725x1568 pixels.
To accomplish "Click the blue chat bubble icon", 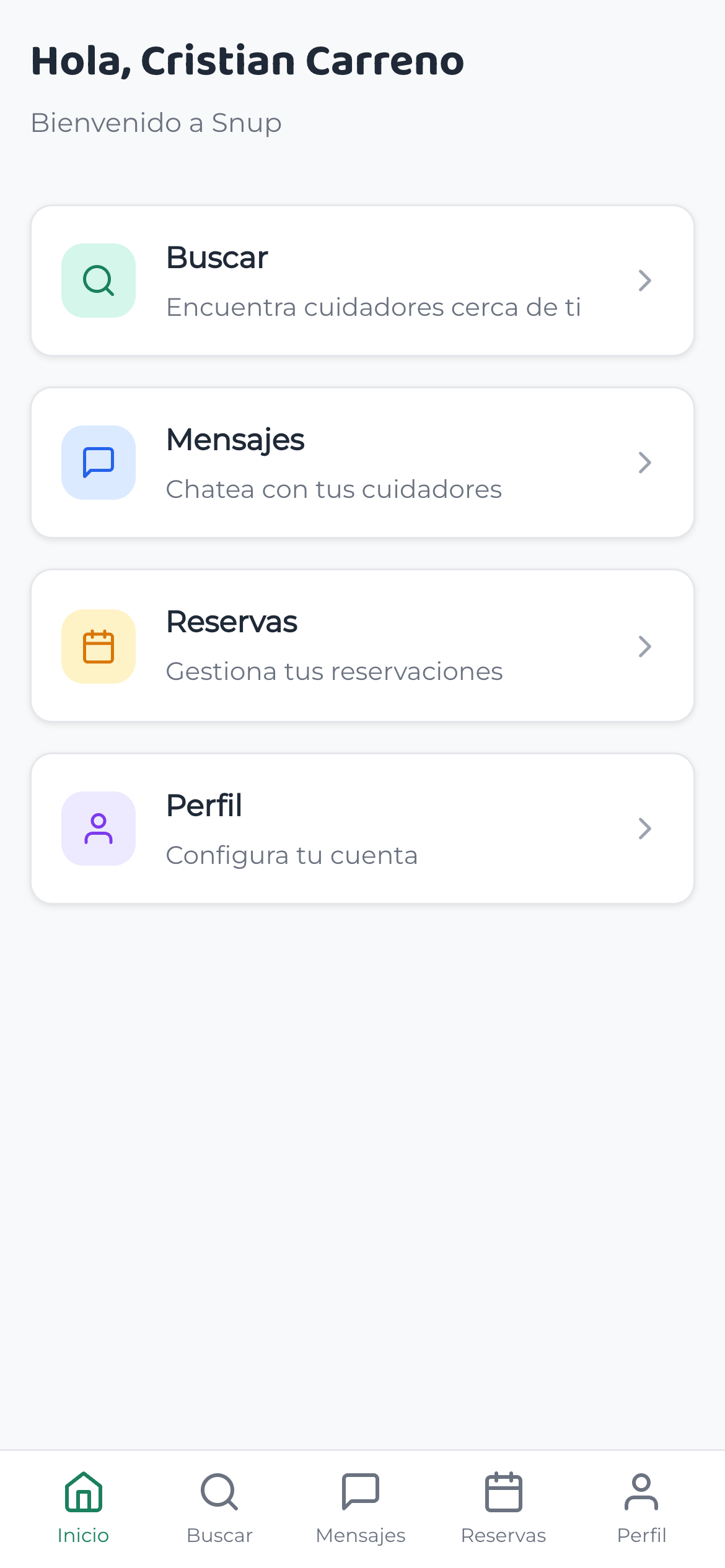I will pyautogui.click(x=98, y=463).
